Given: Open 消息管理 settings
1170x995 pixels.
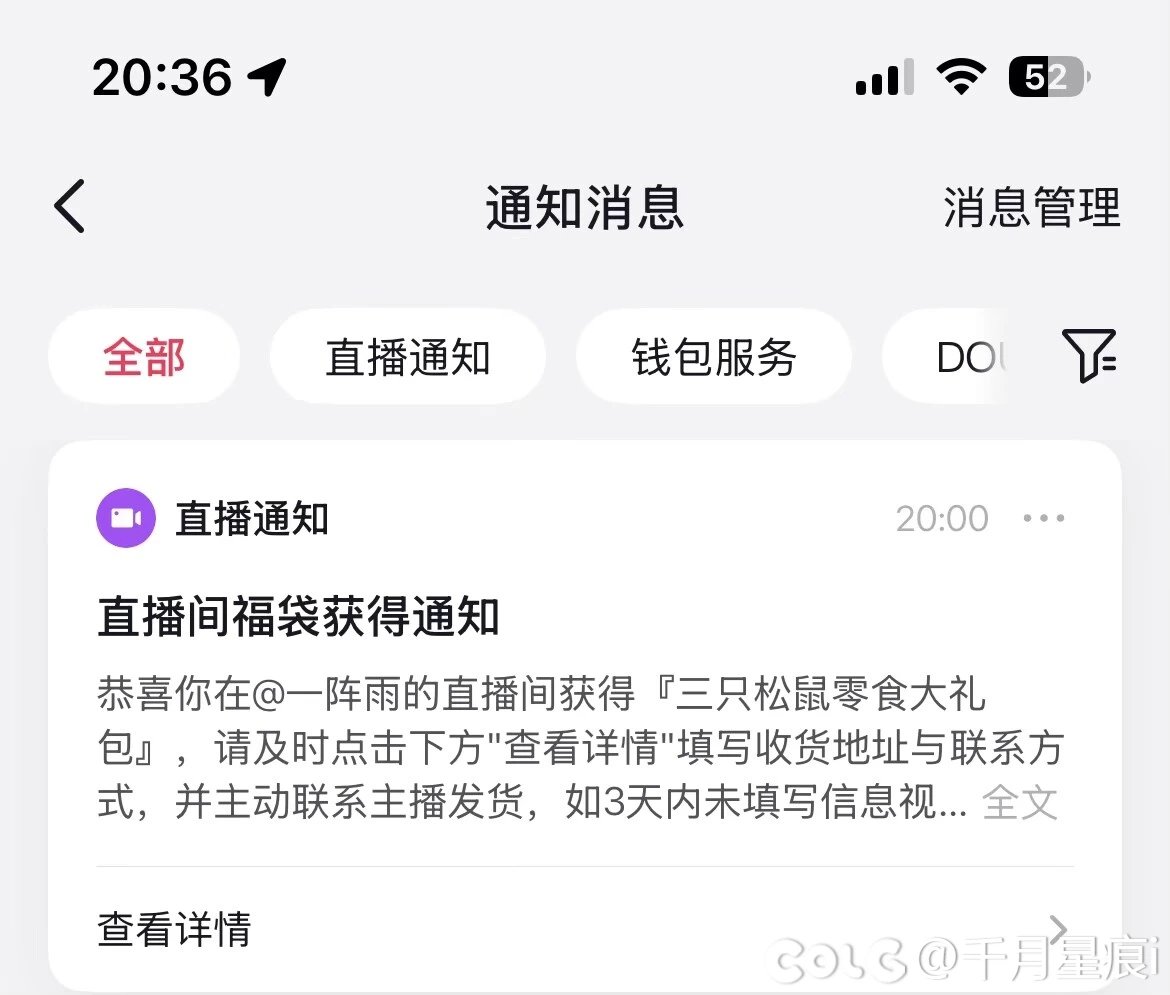Looking at the screenshot, I should pyautogui.click(x=1031, y=208).
